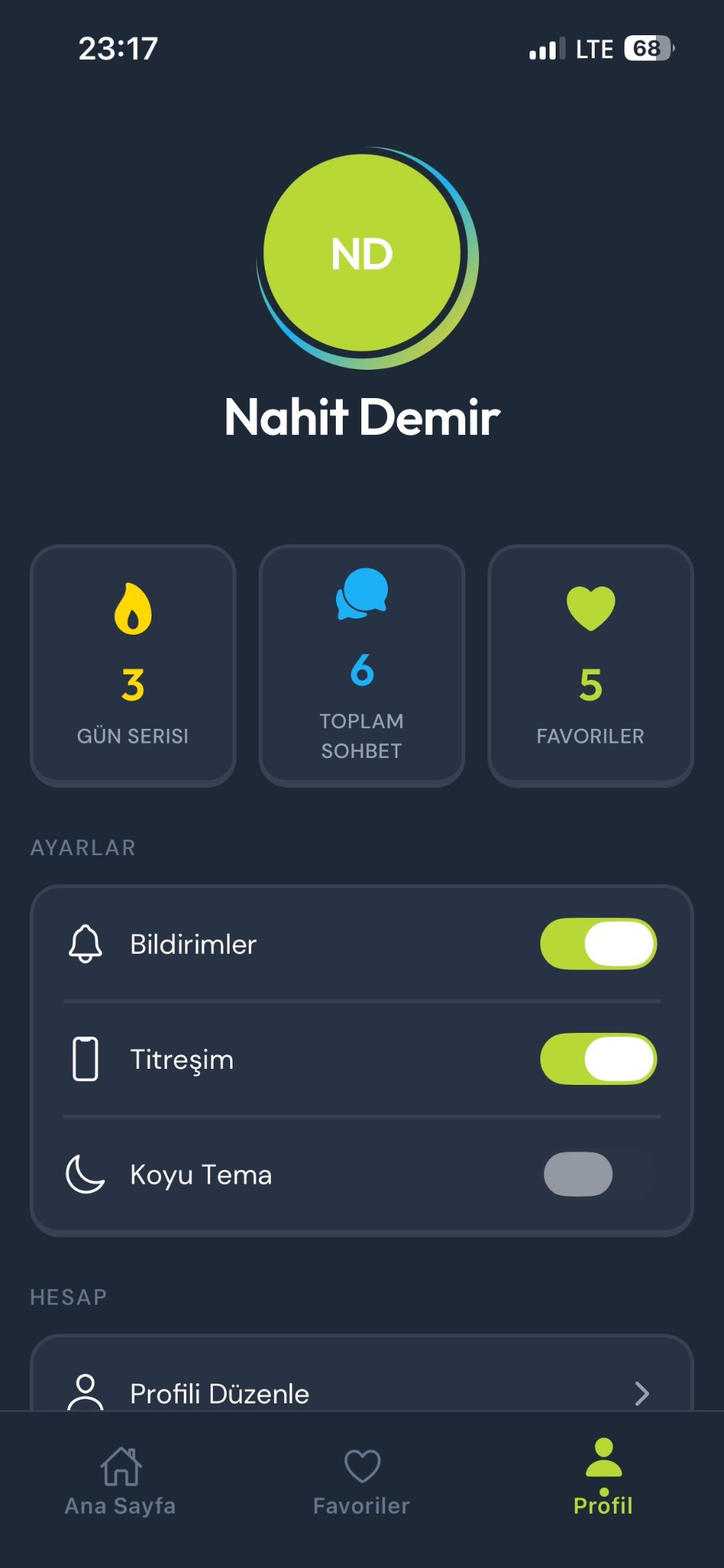The width and height of the screenshot is (724, 1568).
Task: Disable the Bildirimler toggle
Action: click(599, 944)
